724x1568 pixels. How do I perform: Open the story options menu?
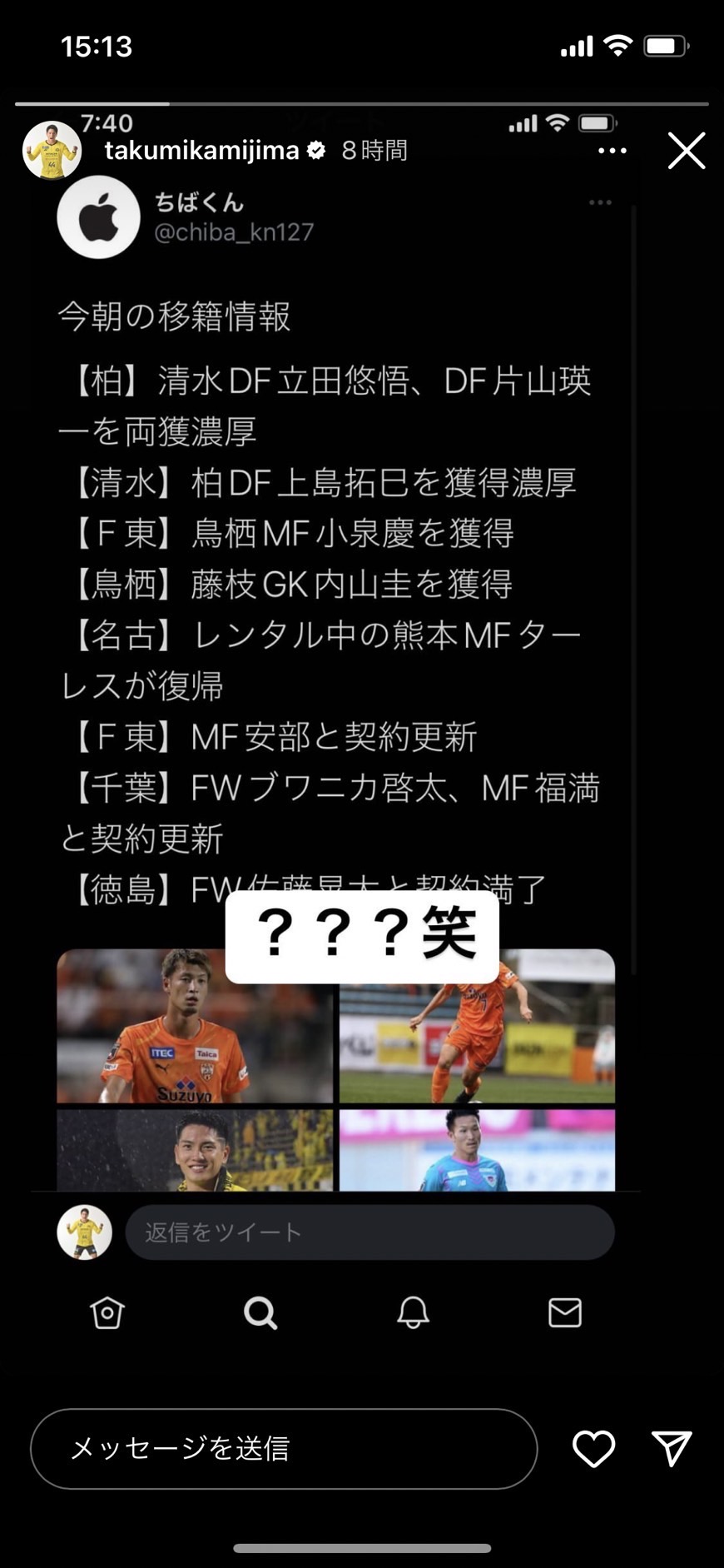point(612,151)
